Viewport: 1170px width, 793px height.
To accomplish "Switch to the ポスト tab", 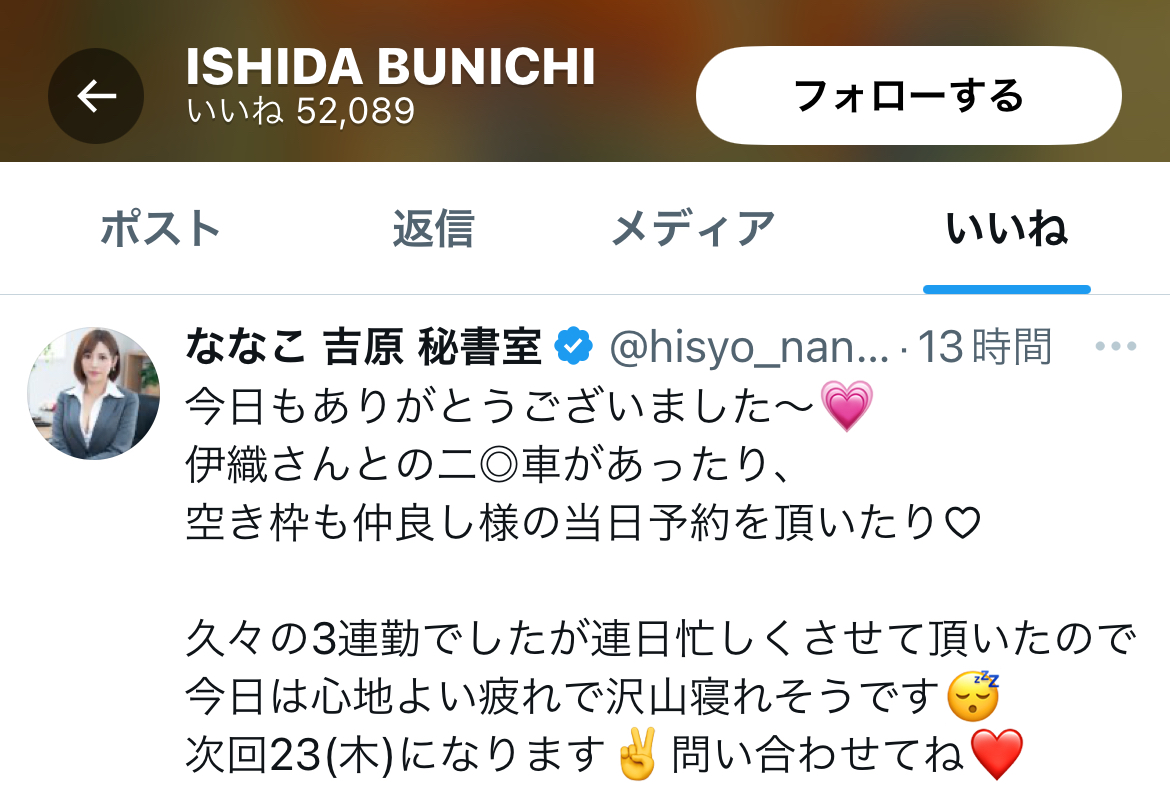I will pyautogui.click(x=160, y=229).
